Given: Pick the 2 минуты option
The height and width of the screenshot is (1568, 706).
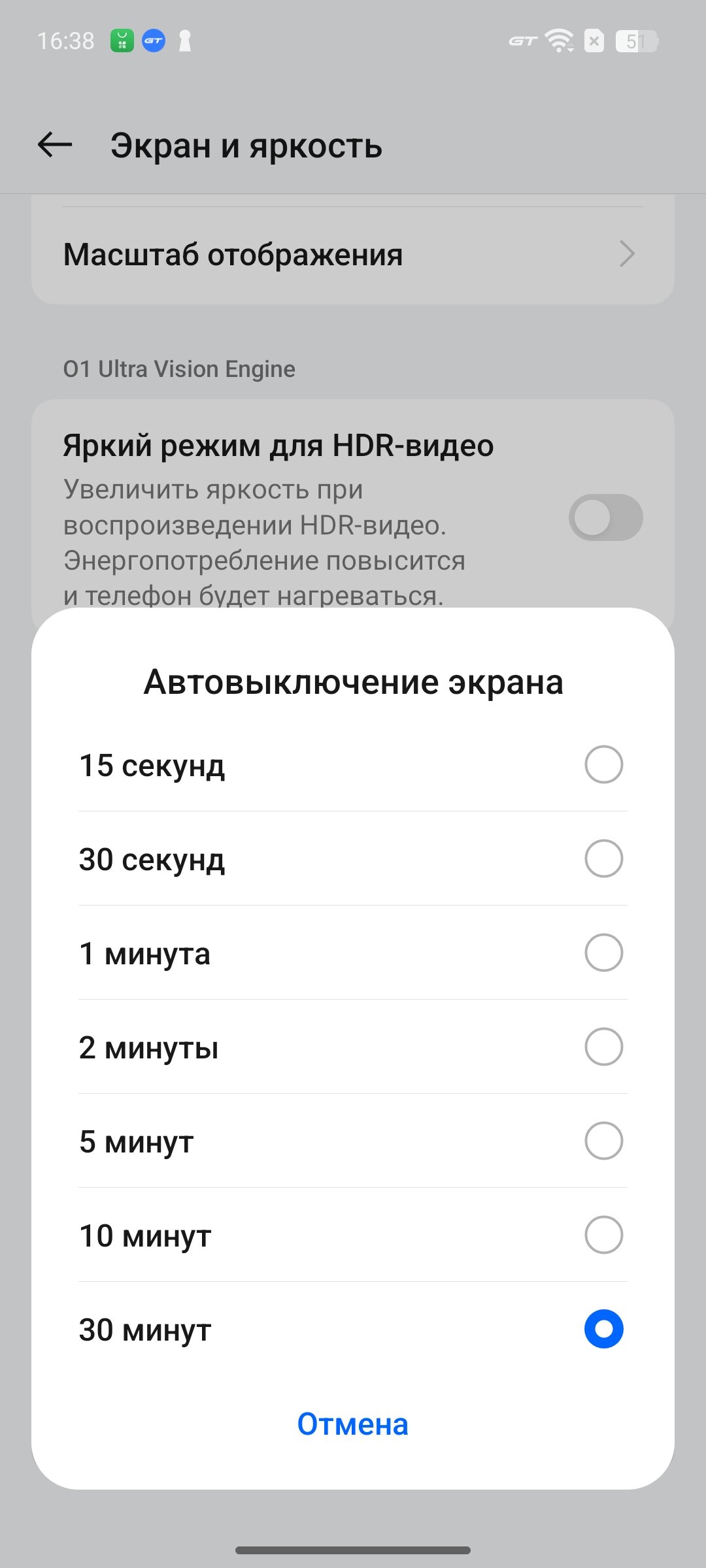Looking at the screenshot, I should [x=353, y=1047].
